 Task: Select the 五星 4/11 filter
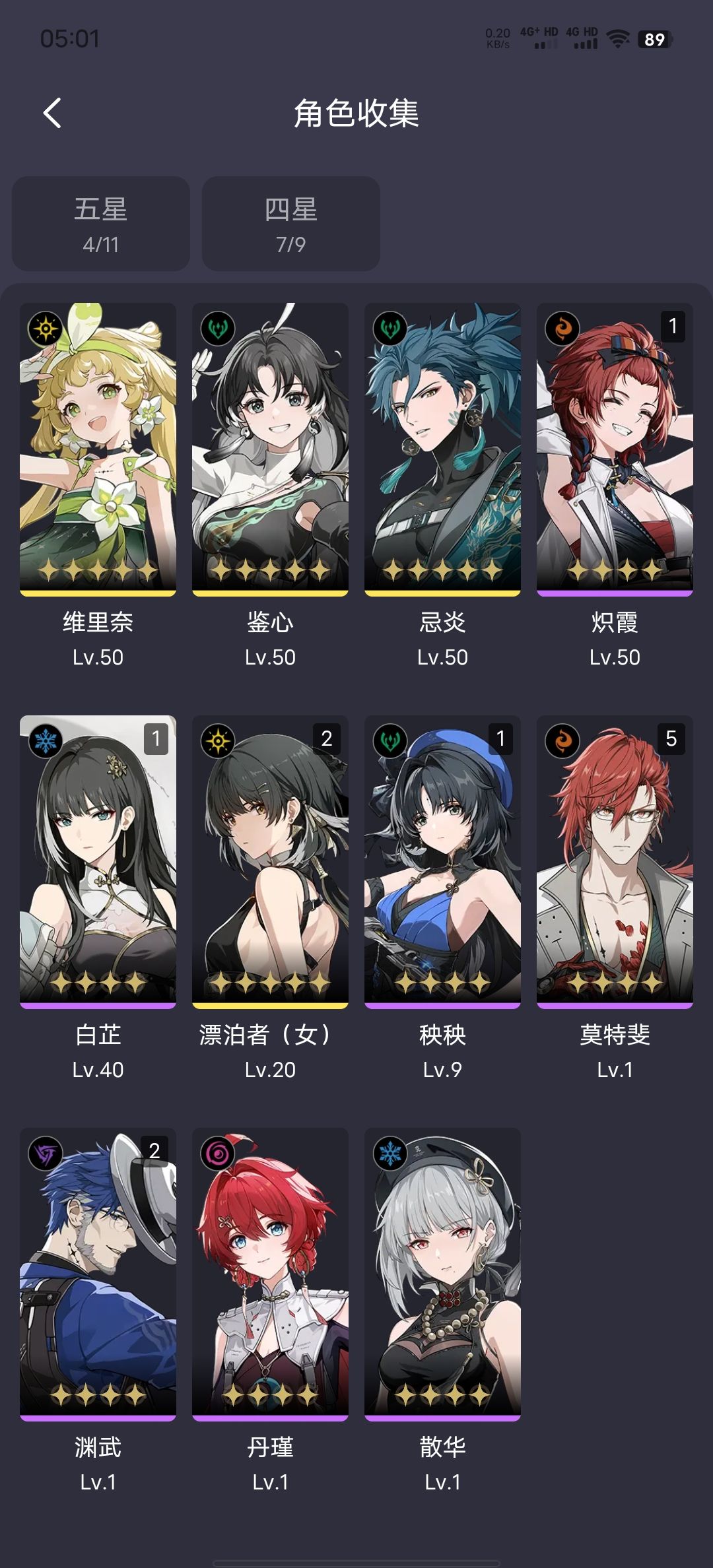tap(101, 224)
